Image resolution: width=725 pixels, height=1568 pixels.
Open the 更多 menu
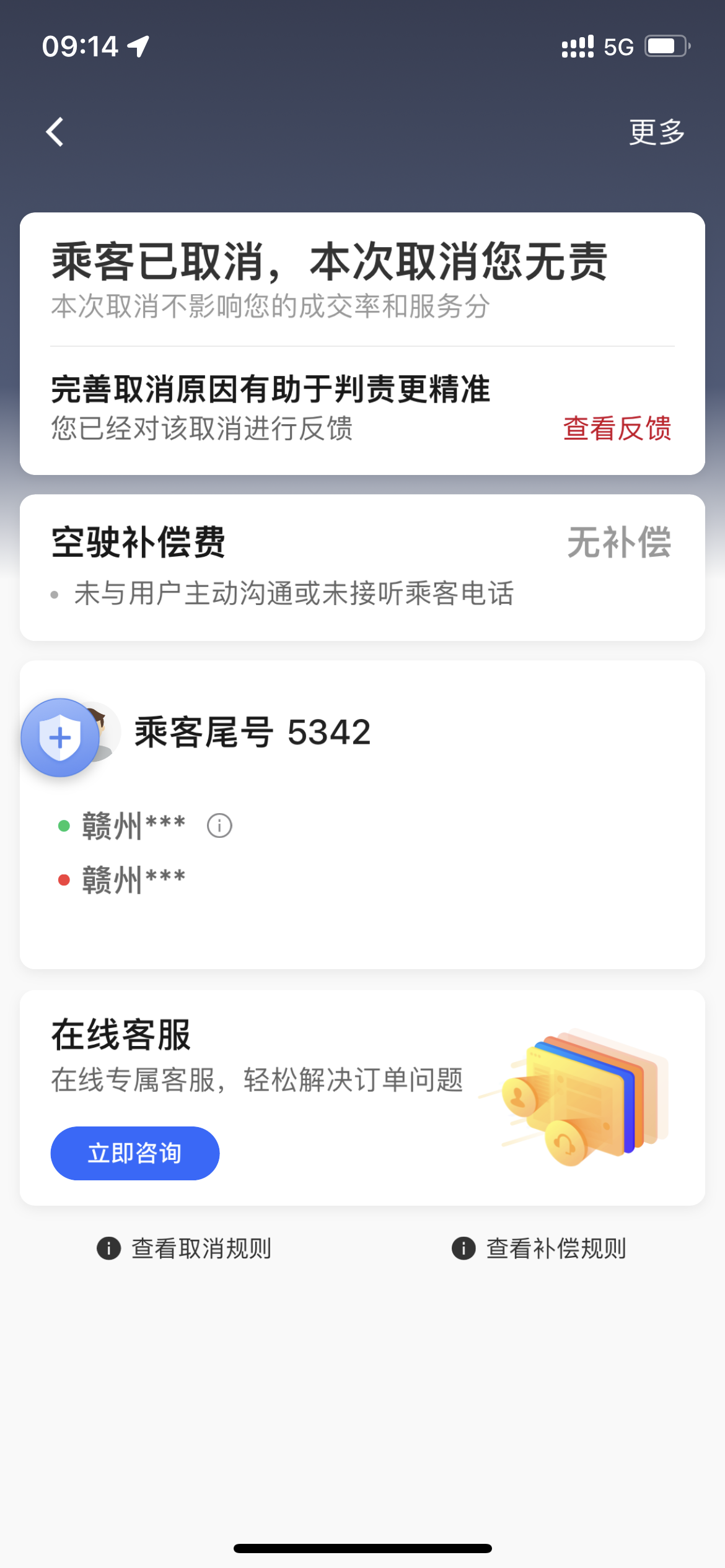pos(656,132)
